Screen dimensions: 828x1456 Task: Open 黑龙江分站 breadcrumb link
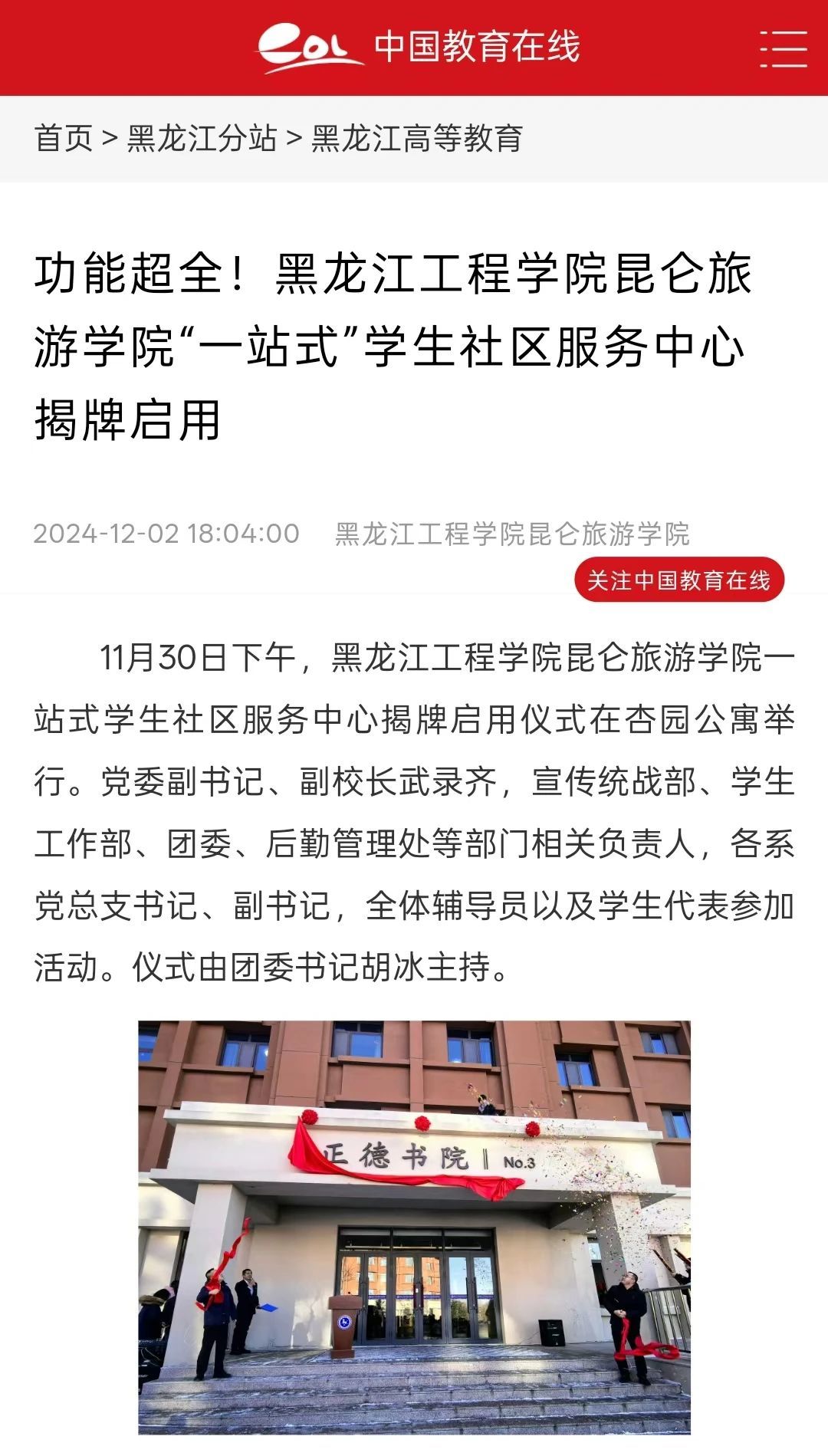[x=202, y=139]
